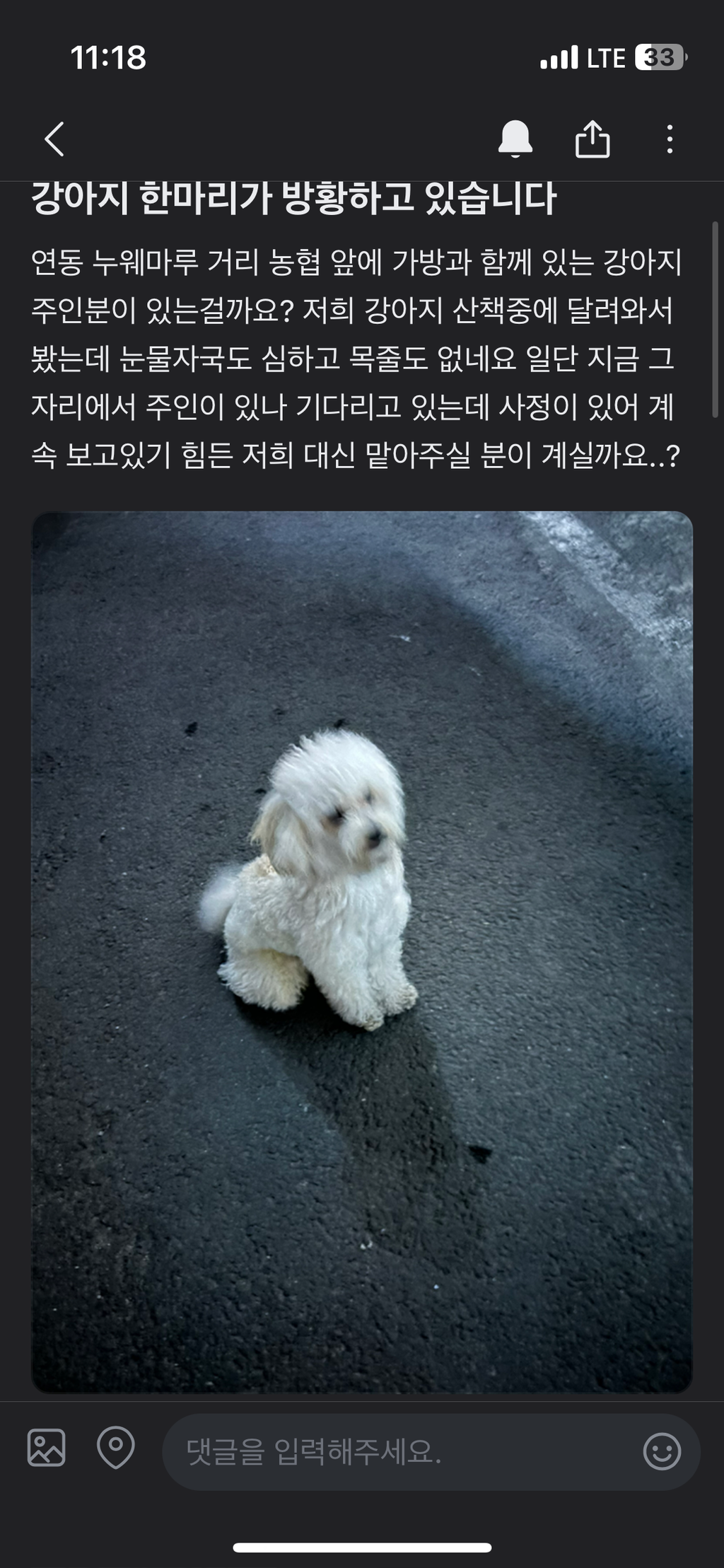The width and height of the screenshot is (724, 1568).
Task: Go back using the top-left arrow
Action: pos(54,139)
